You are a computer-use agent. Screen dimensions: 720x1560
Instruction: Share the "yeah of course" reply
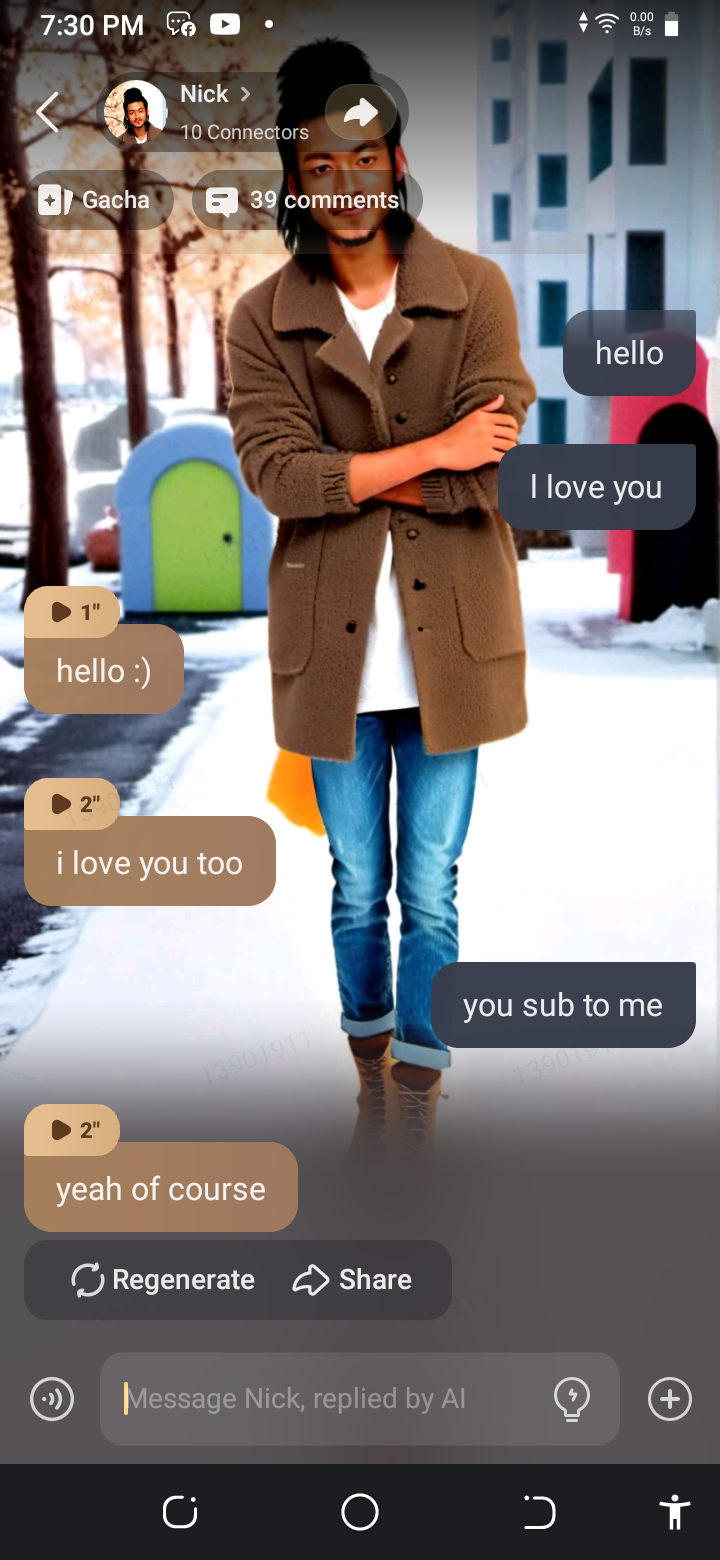pyautogui.click(x=352, y=1280)
